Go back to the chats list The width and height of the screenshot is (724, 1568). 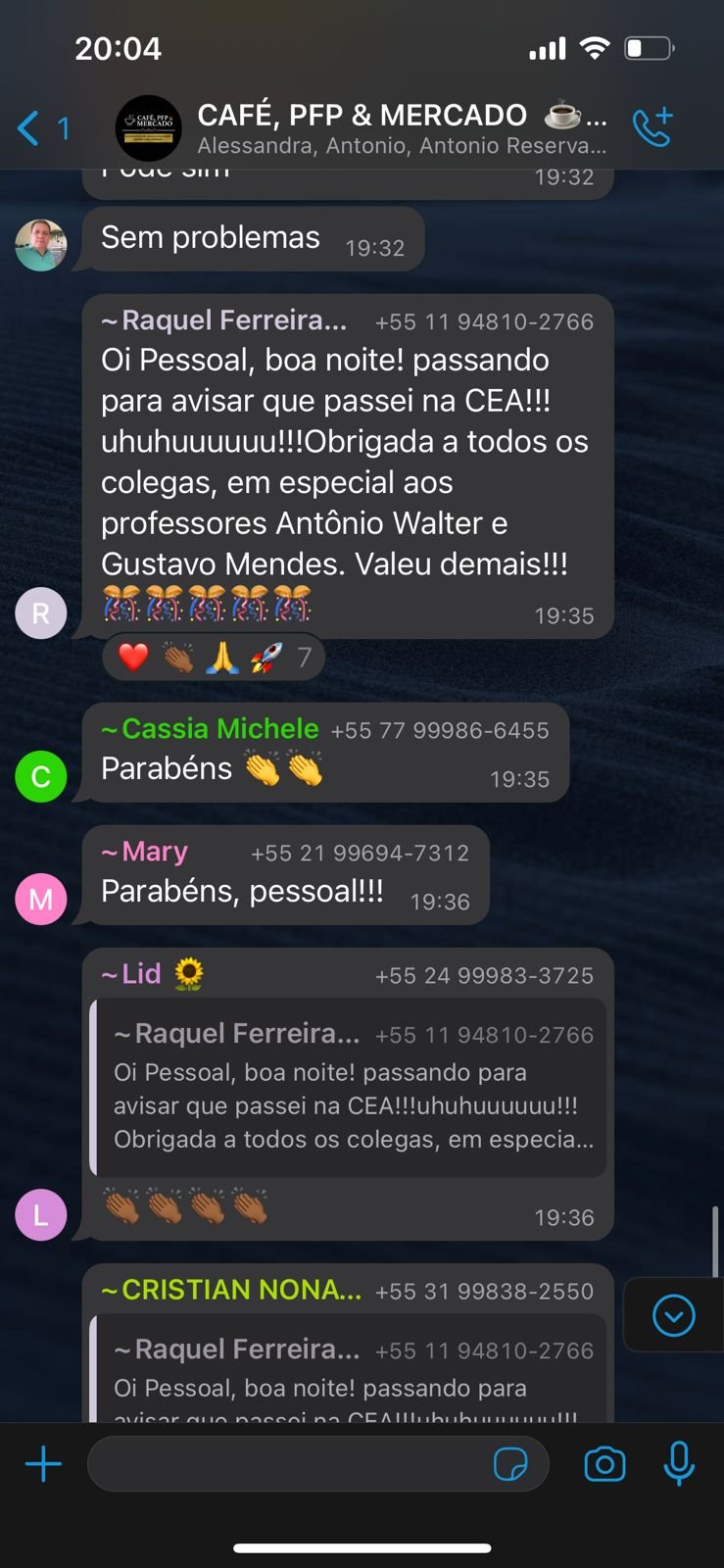[x=41, y=128]
